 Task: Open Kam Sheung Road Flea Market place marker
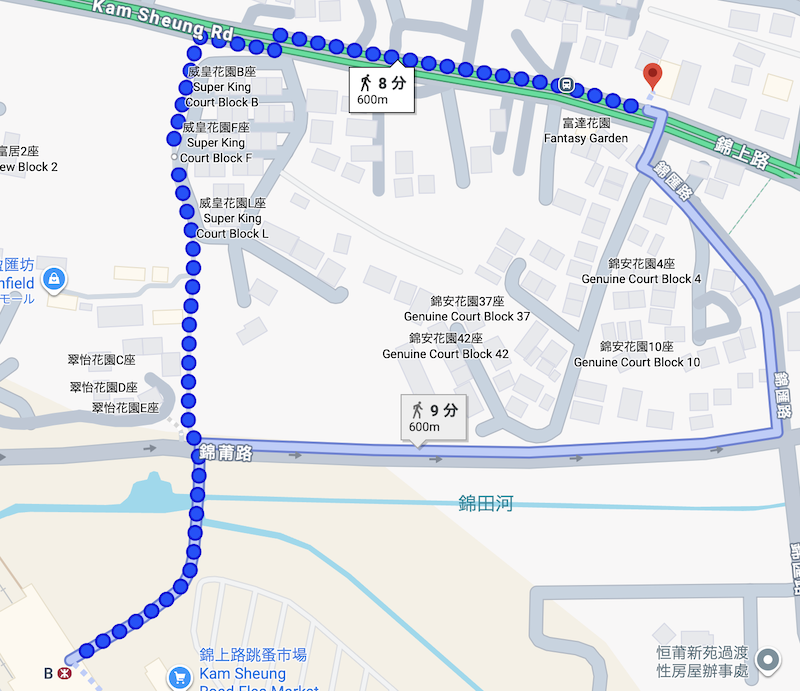pos(180,677)
